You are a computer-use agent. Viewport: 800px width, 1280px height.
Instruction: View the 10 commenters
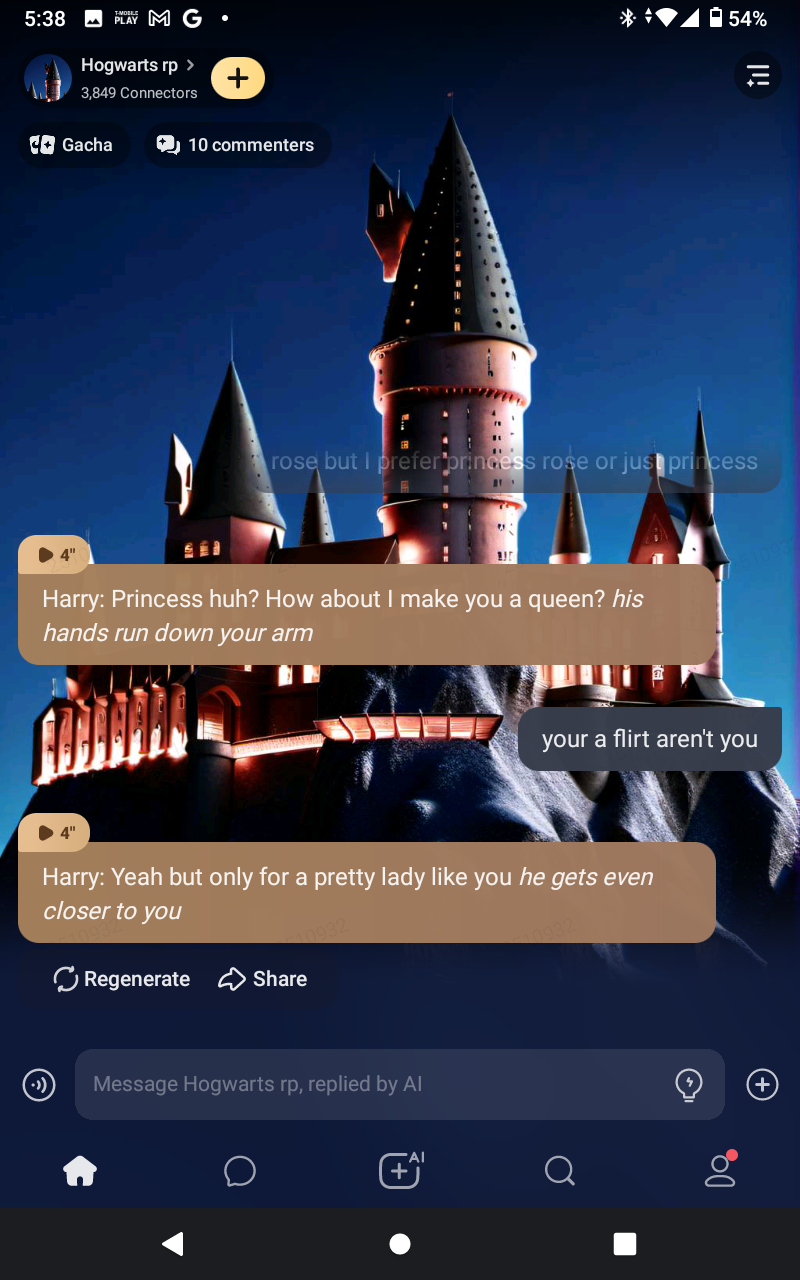point(237,145)
